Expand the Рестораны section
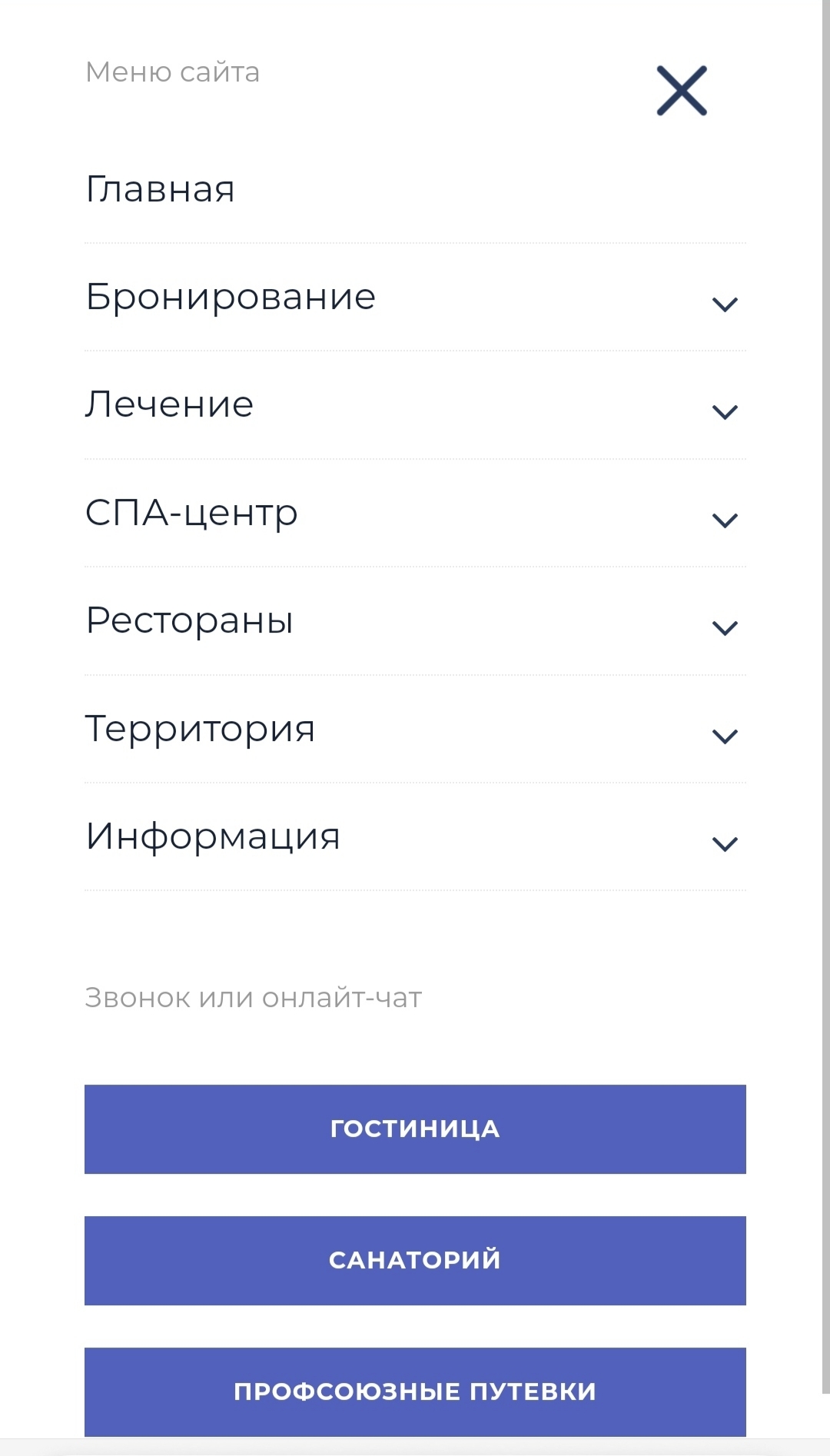This screenshot has height=1456, width=830. pos(725,627)
